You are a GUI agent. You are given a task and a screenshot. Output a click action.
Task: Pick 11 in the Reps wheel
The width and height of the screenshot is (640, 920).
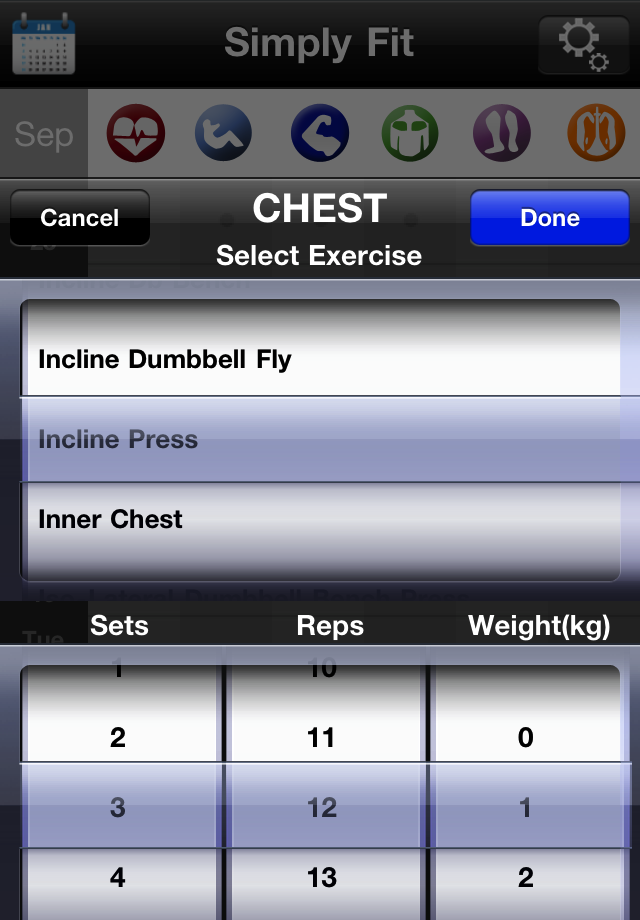tap(322, 738)
